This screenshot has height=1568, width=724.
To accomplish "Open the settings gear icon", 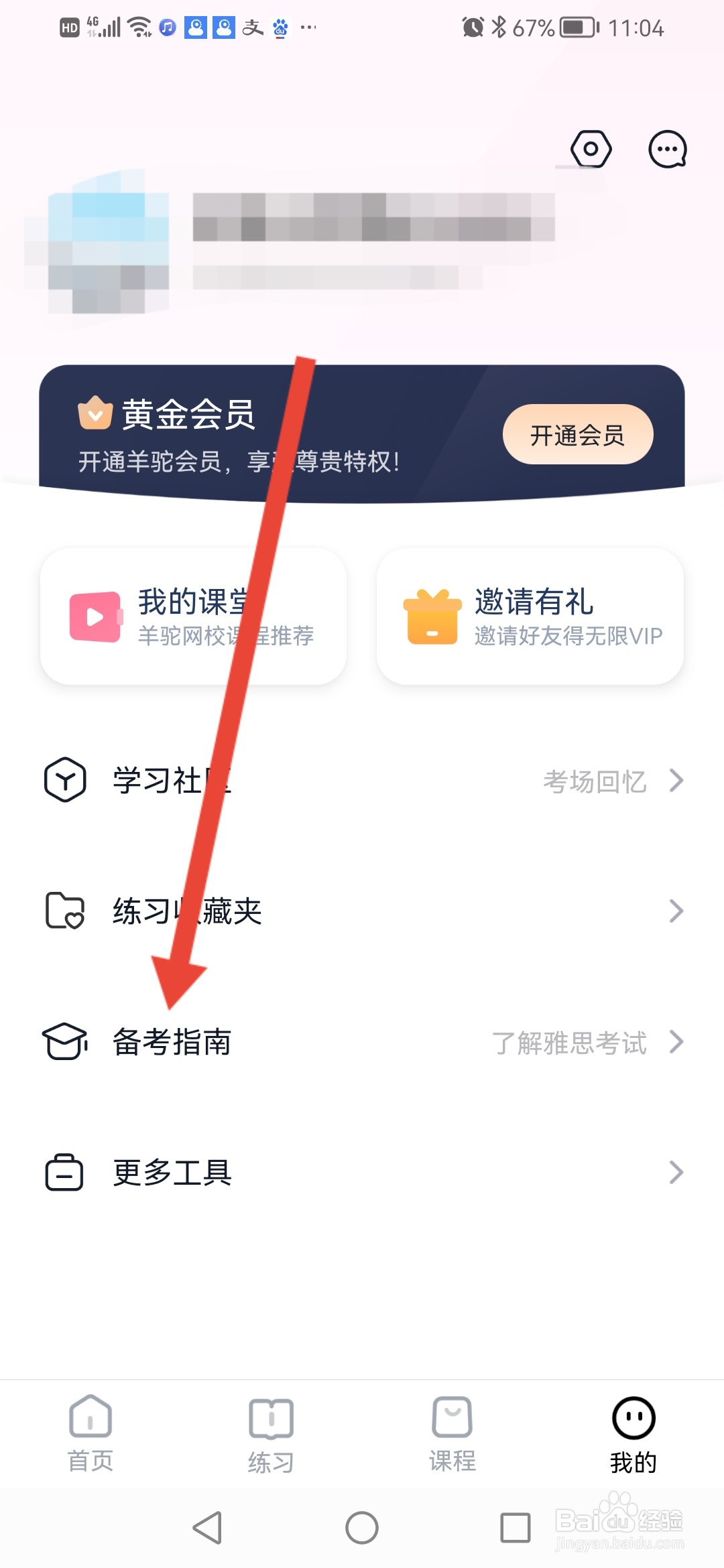I will [591, 149].
